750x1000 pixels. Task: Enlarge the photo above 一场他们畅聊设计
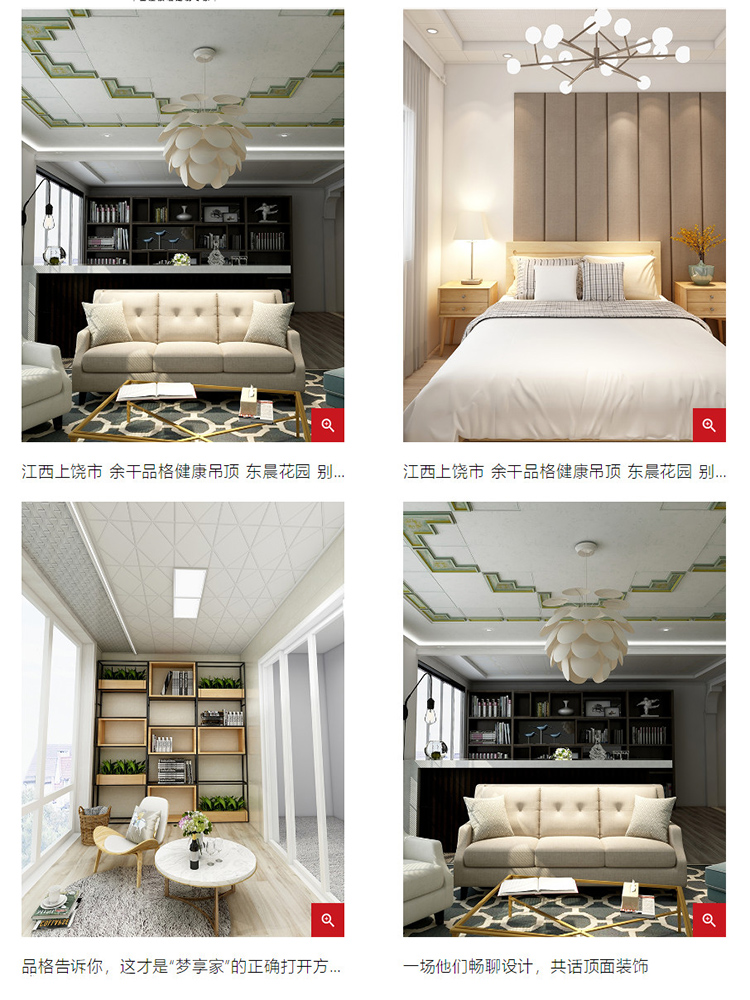coord(709,920)
